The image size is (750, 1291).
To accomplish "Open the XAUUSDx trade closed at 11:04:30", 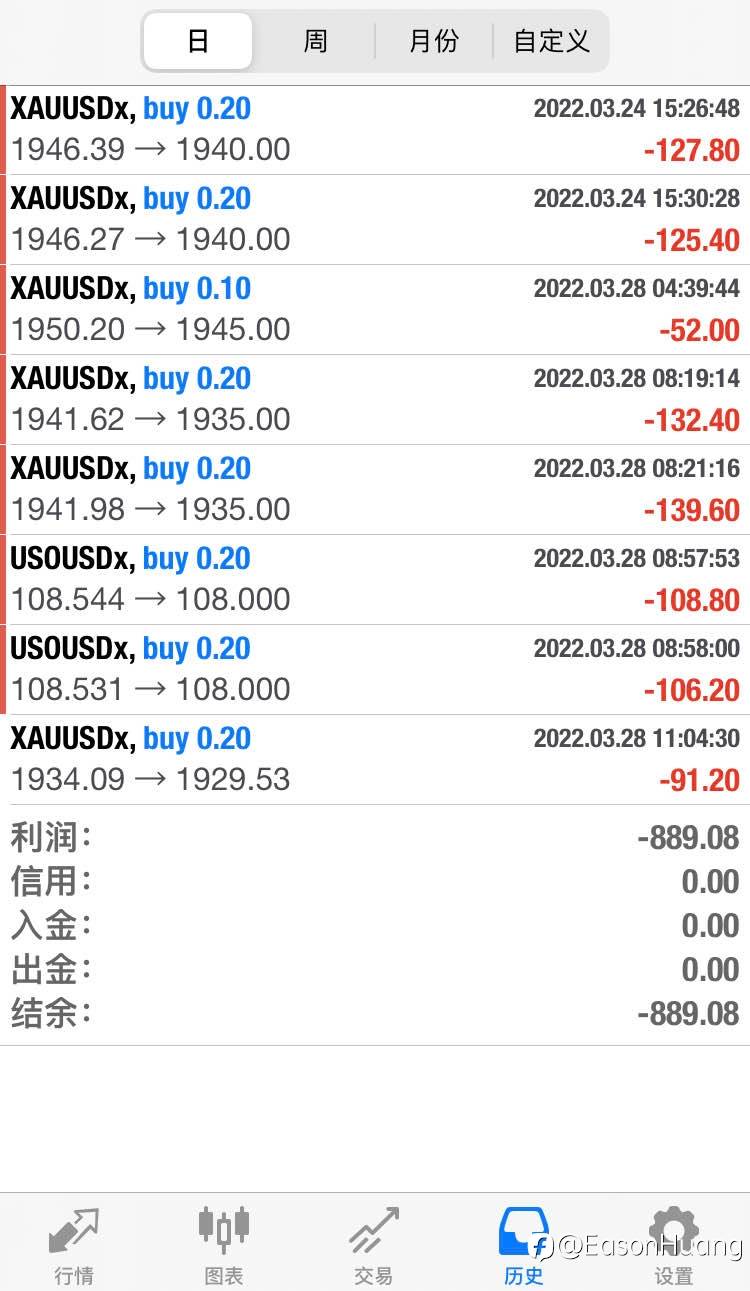I will 375,760.
